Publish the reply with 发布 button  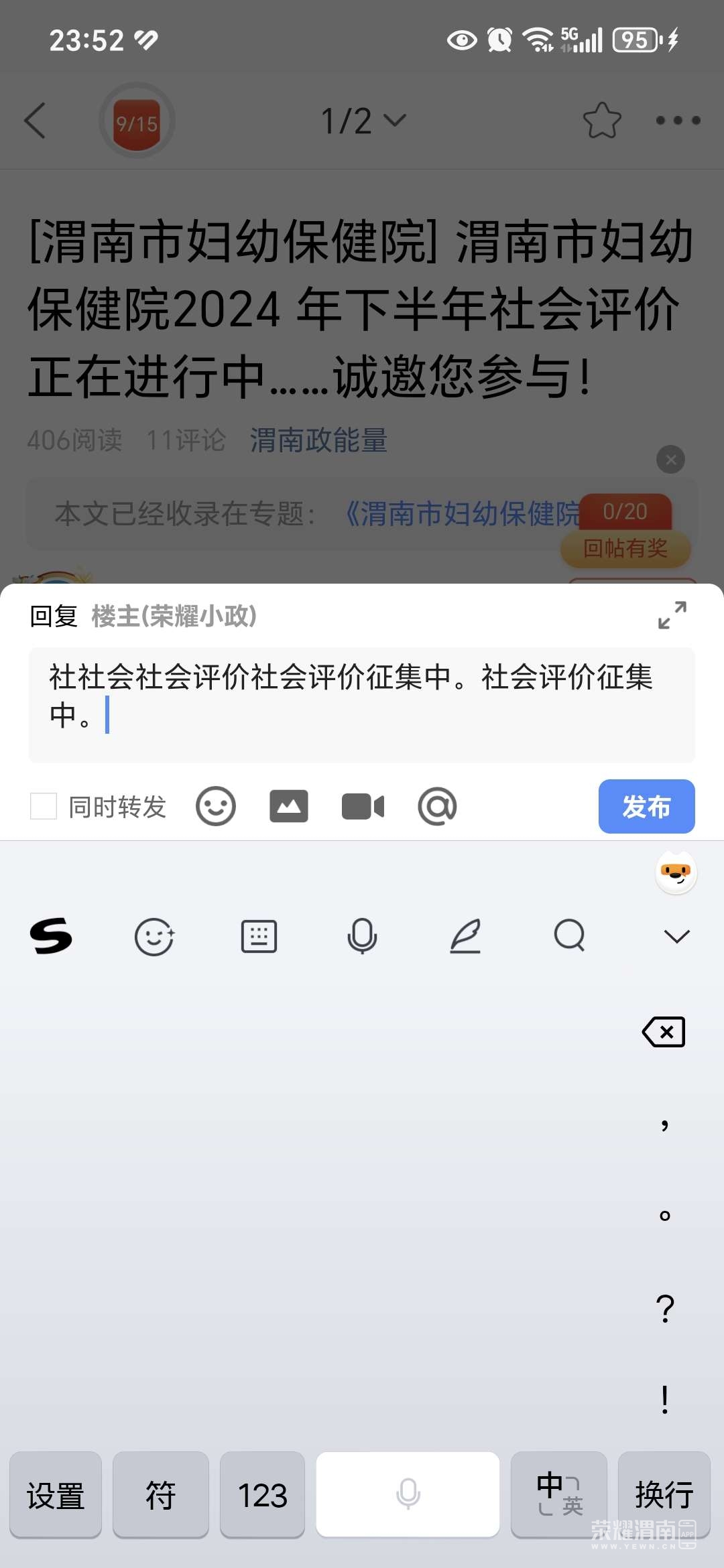tap(646, 806)
